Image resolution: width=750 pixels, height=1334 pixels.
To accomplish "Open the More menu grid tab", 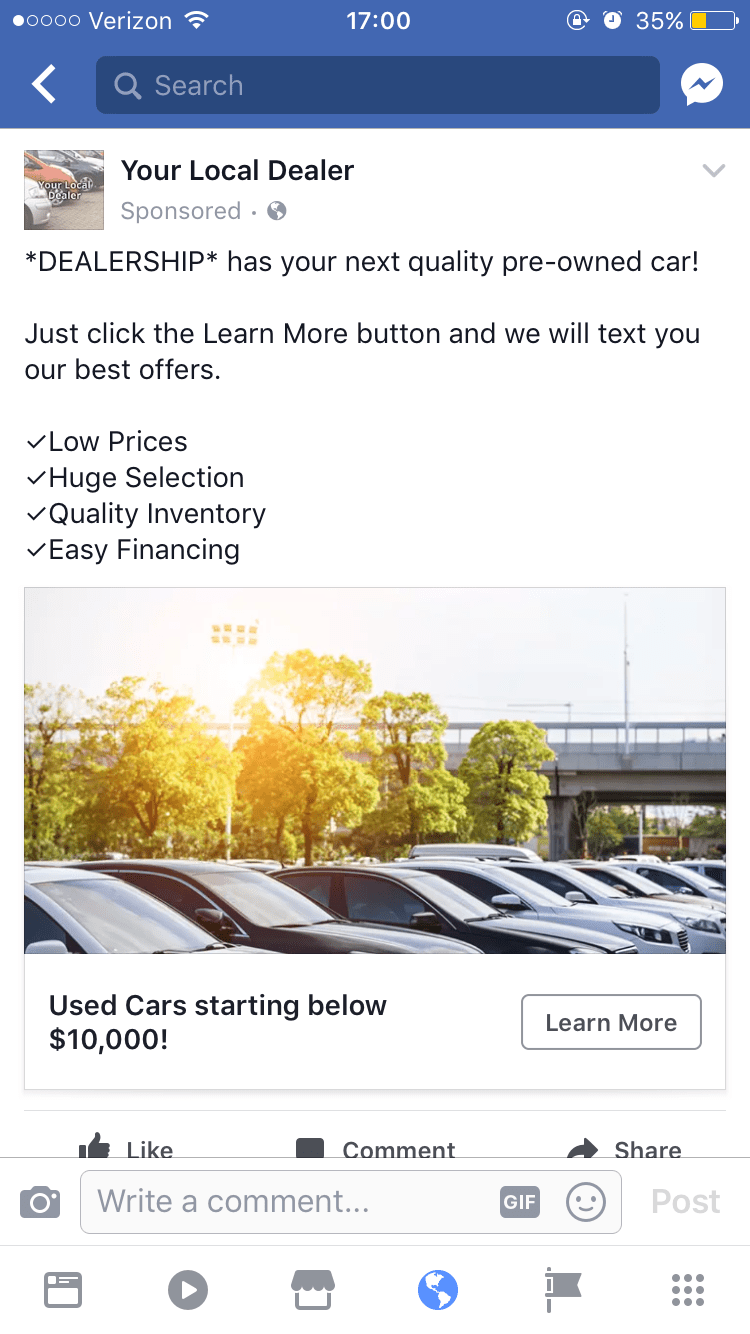I will pos(688,1290).
